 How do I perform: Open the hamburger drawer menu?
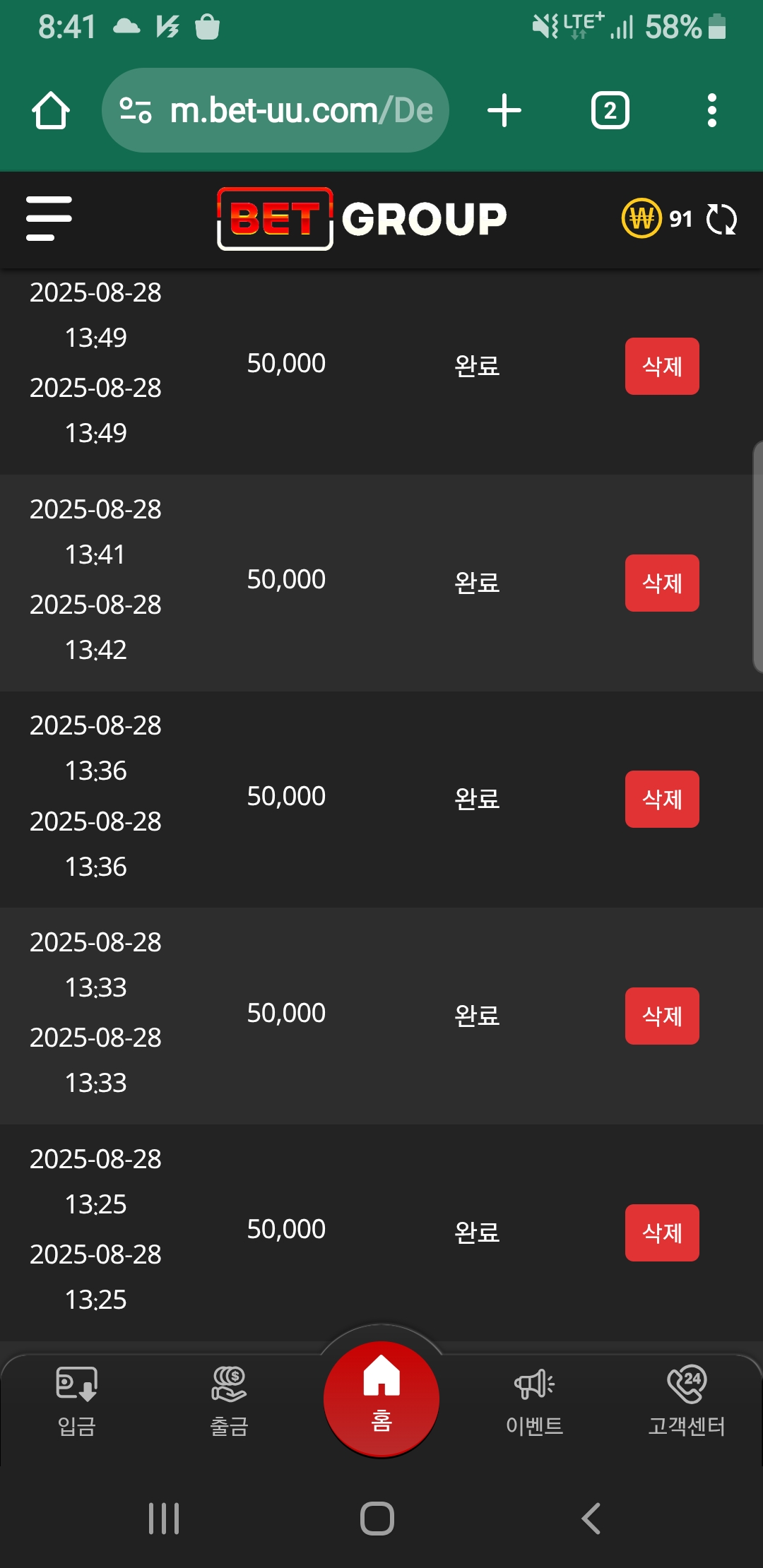point(49,218)
